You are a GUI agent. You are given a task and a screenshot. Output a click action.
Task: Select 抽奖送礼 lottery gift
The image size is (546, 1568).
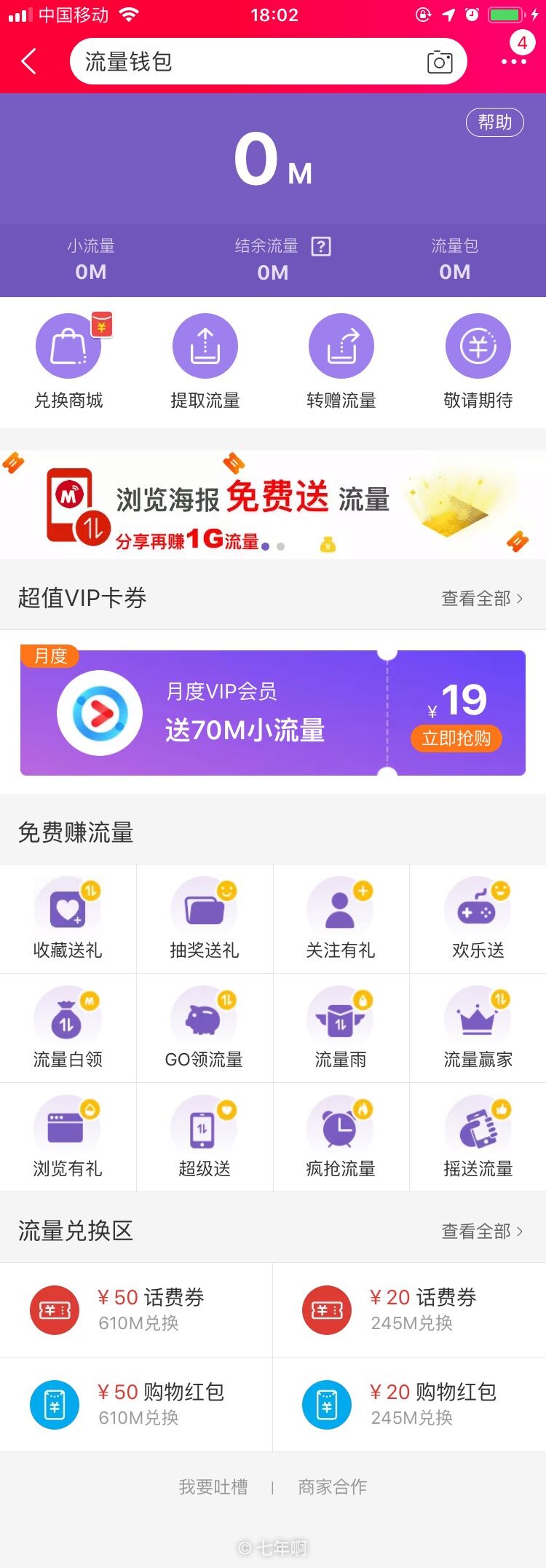[205, 918]
